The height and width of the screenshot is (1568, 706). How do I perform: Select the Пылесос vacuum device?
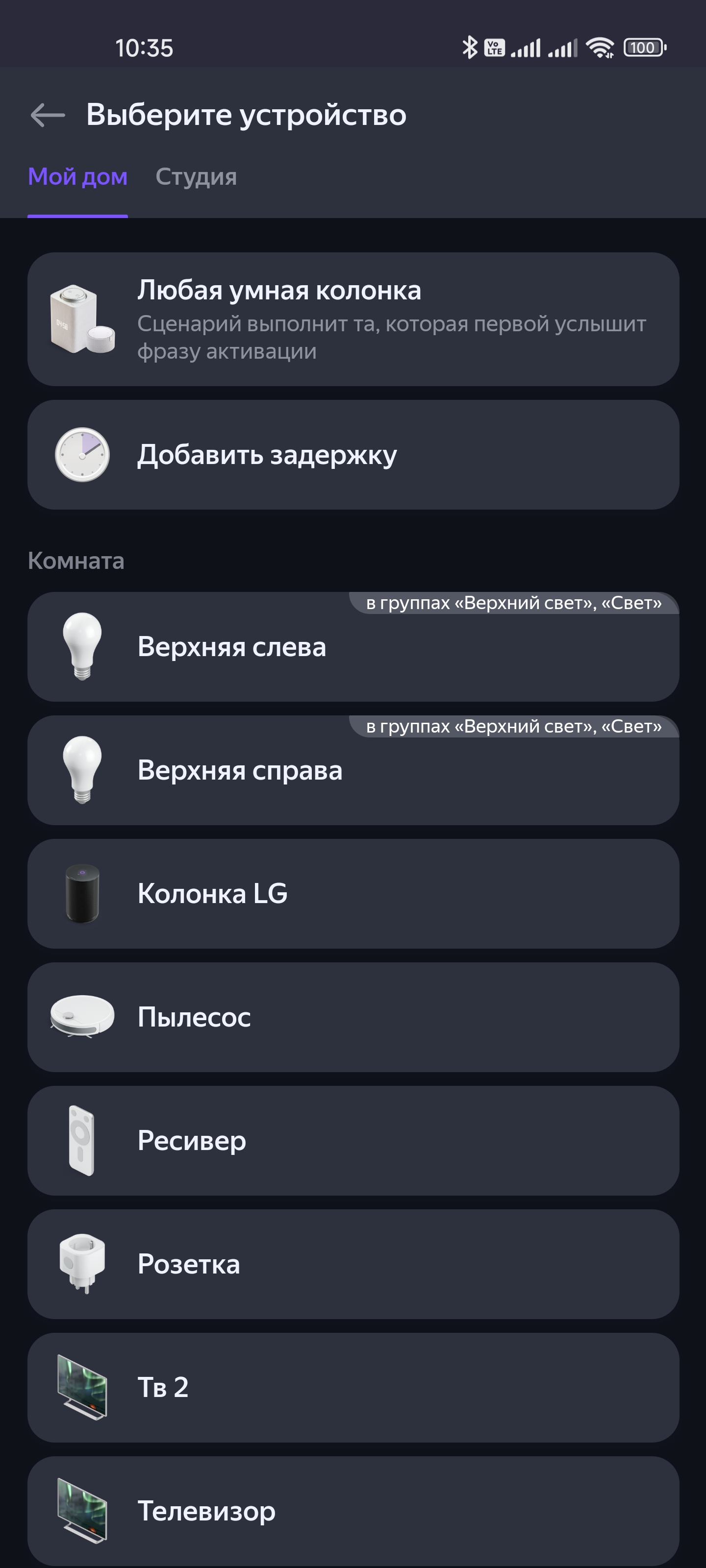pos(353,1017)
